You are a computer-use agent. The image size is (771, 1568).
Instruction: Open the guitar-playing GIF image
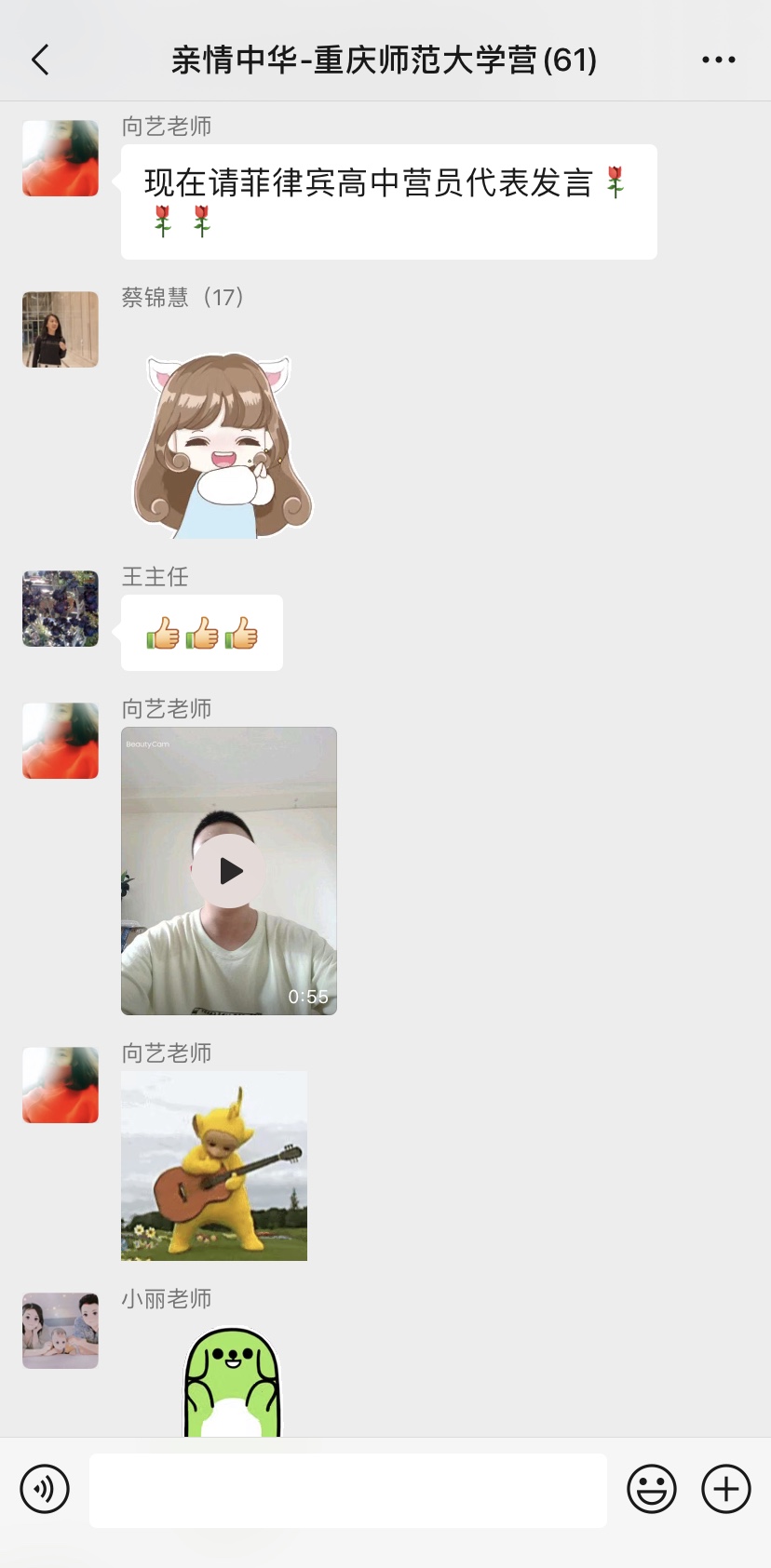pyautogui.click(x=214, y=1166)
